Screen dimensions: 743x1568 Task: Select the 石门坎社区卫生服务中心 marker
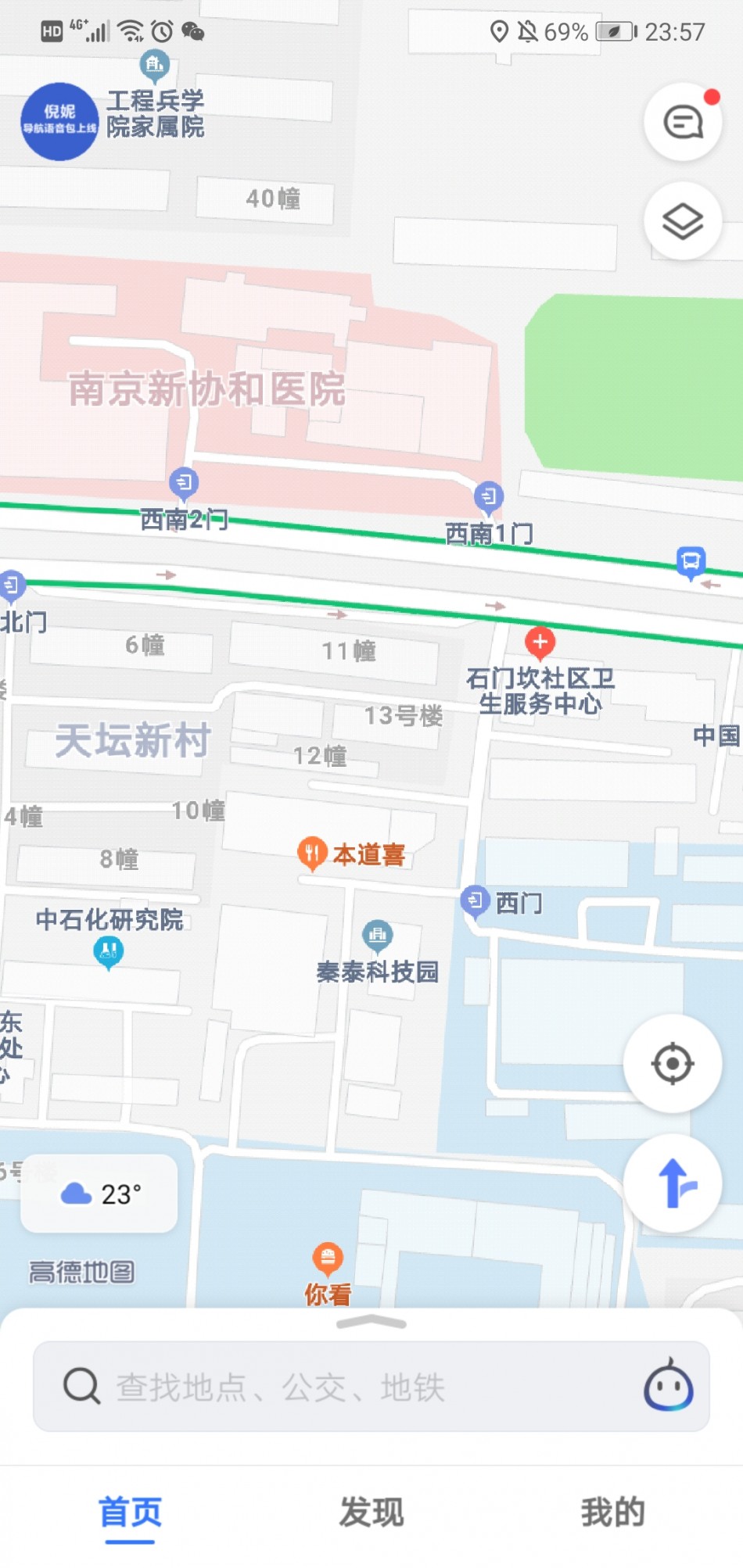click(x=540, y=643)
